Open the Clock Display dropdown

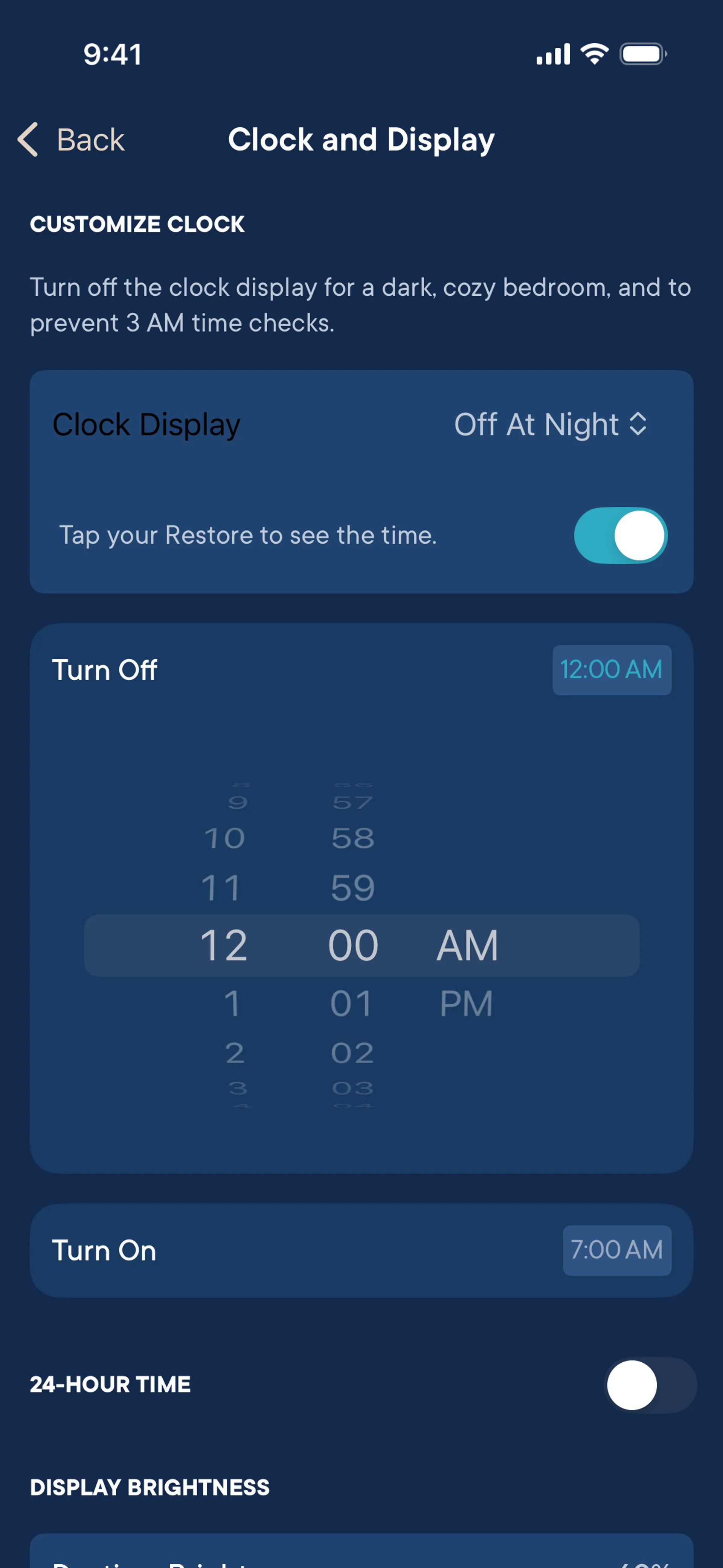[x=550, y=424]
